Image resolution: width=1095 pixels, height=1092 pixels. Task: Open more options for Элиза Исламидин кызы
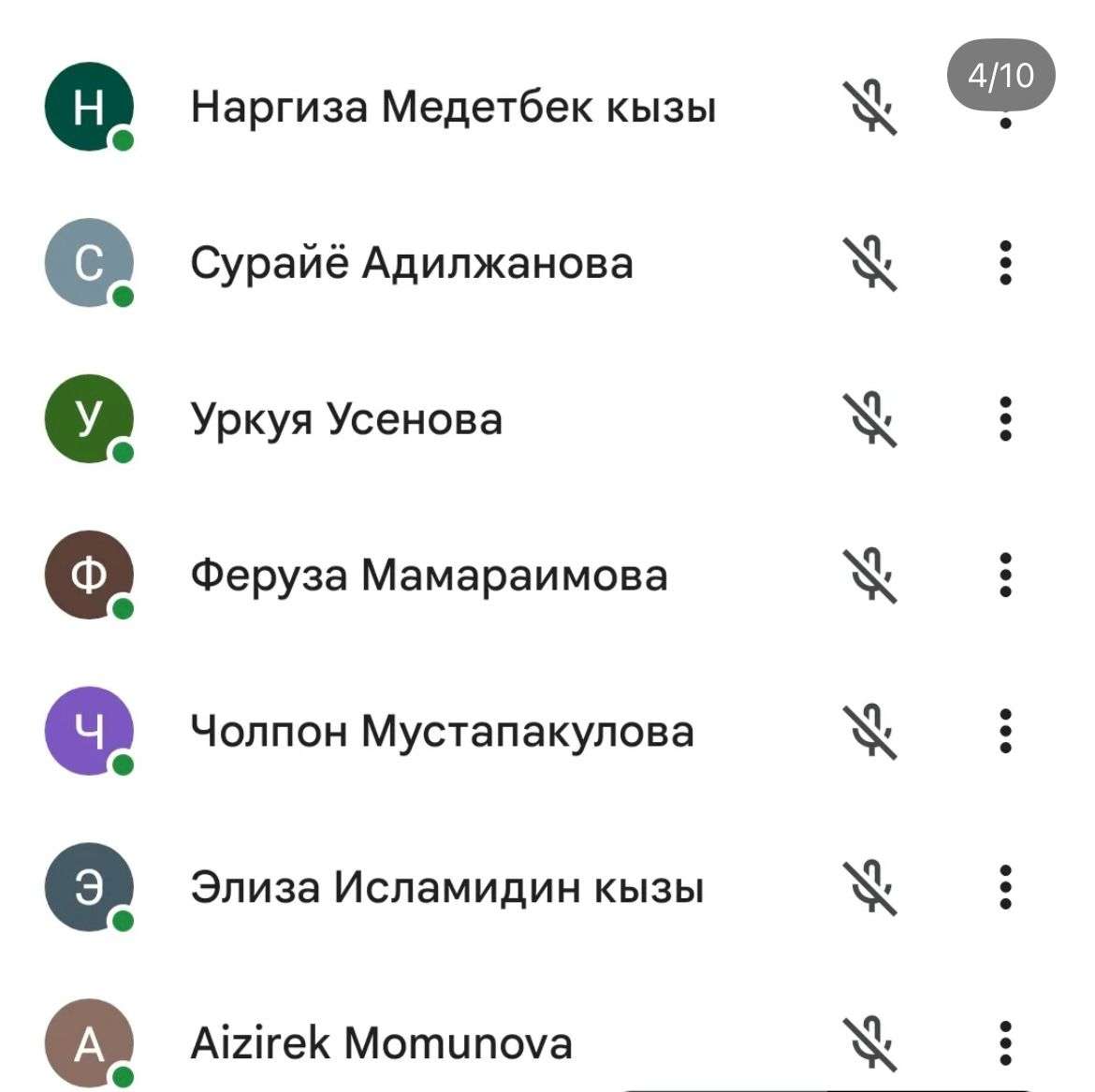[x=1005, y=887]
